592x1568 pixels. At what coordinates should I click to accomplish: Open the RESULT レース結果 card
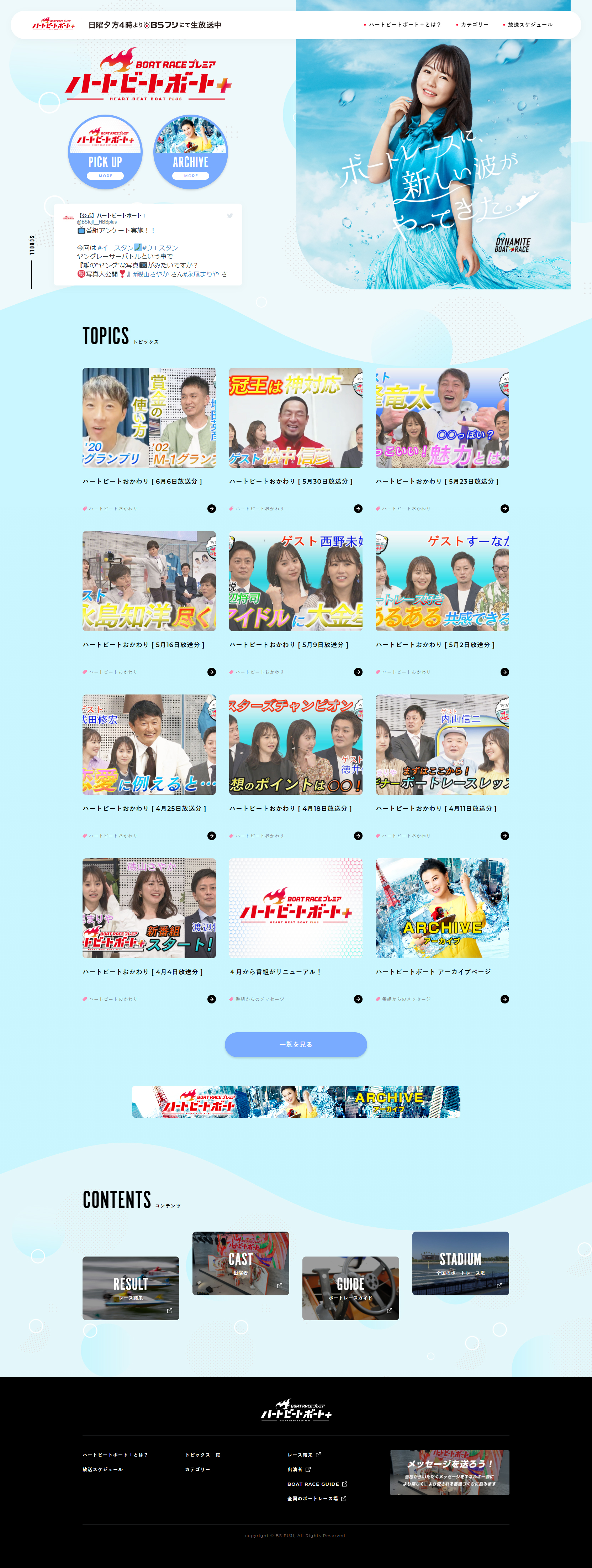click(x=131, y=1288)
